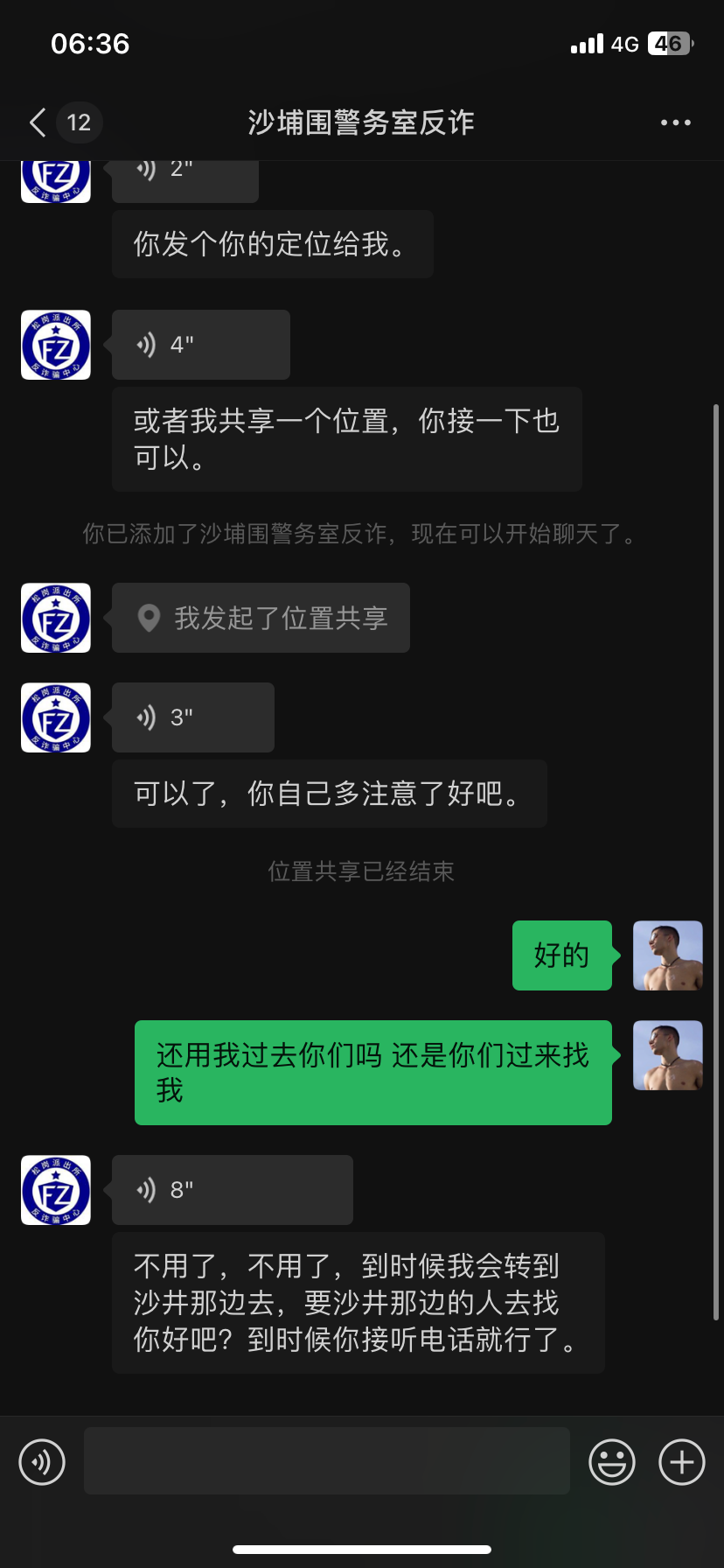Switch to voice input mode

pos(42,1462)
